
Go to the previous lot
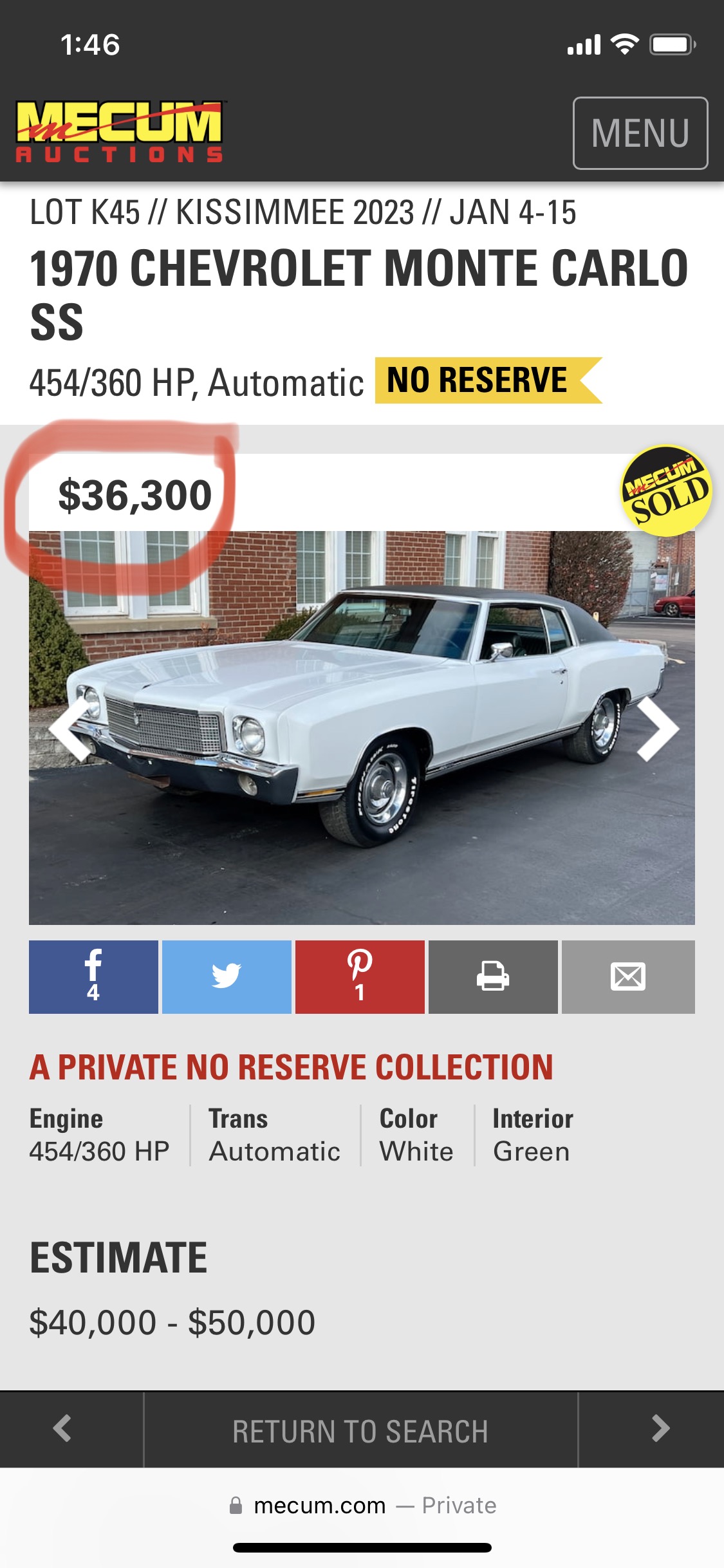pos(62,1429)
